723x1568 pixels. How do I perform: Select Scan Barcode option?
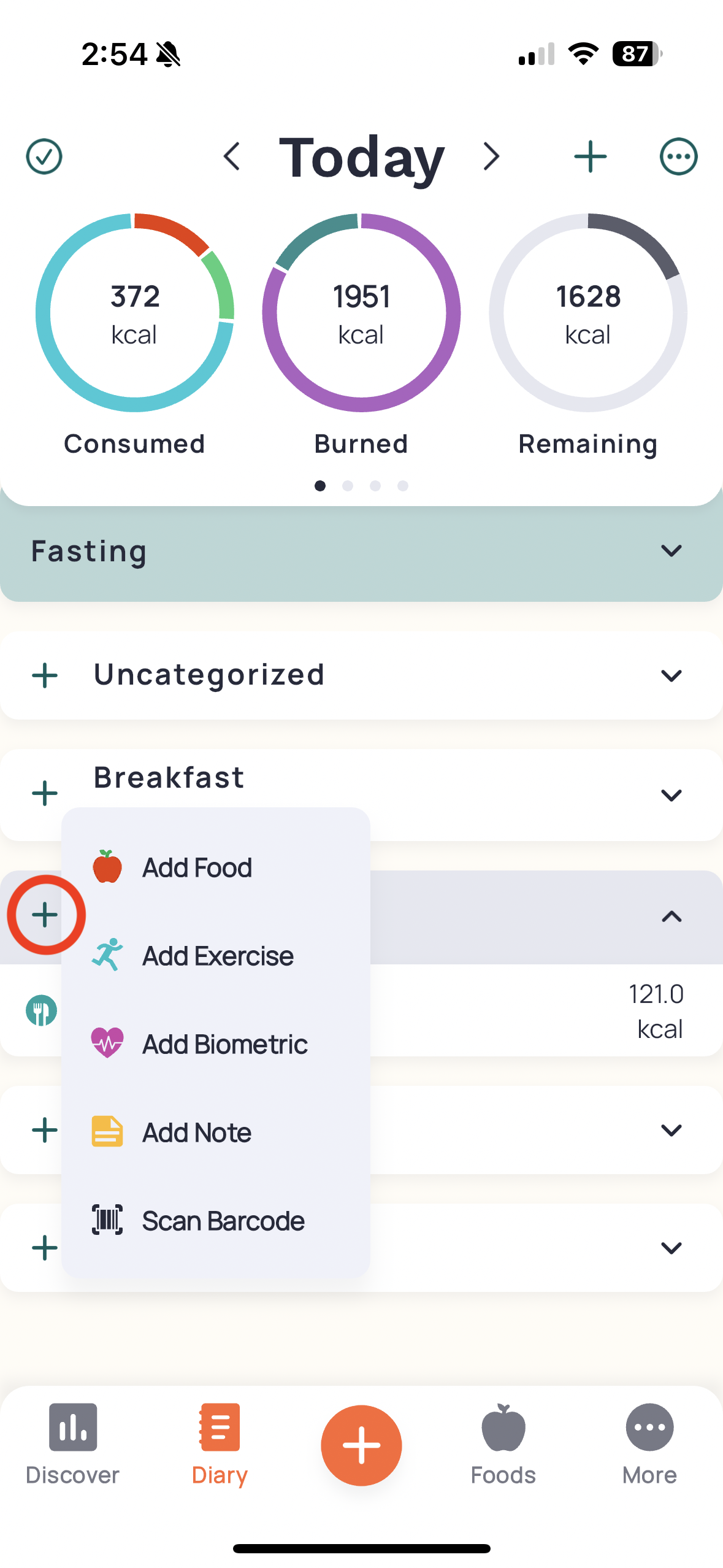(x=223, y=1220)
